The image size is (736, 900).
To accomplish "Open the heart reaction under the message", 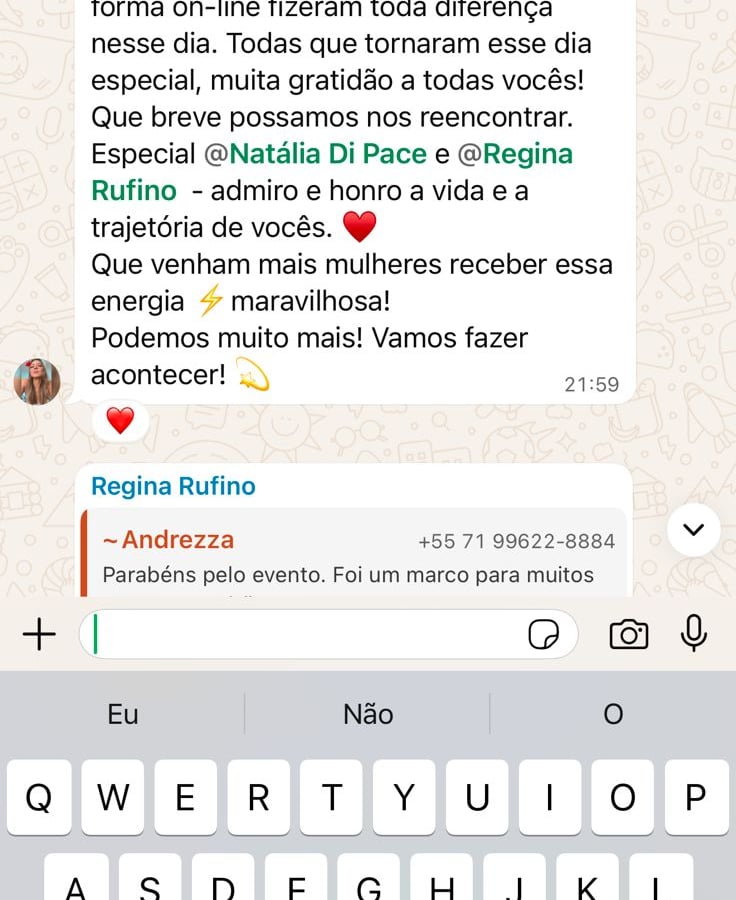I will (x=120, y=421).
